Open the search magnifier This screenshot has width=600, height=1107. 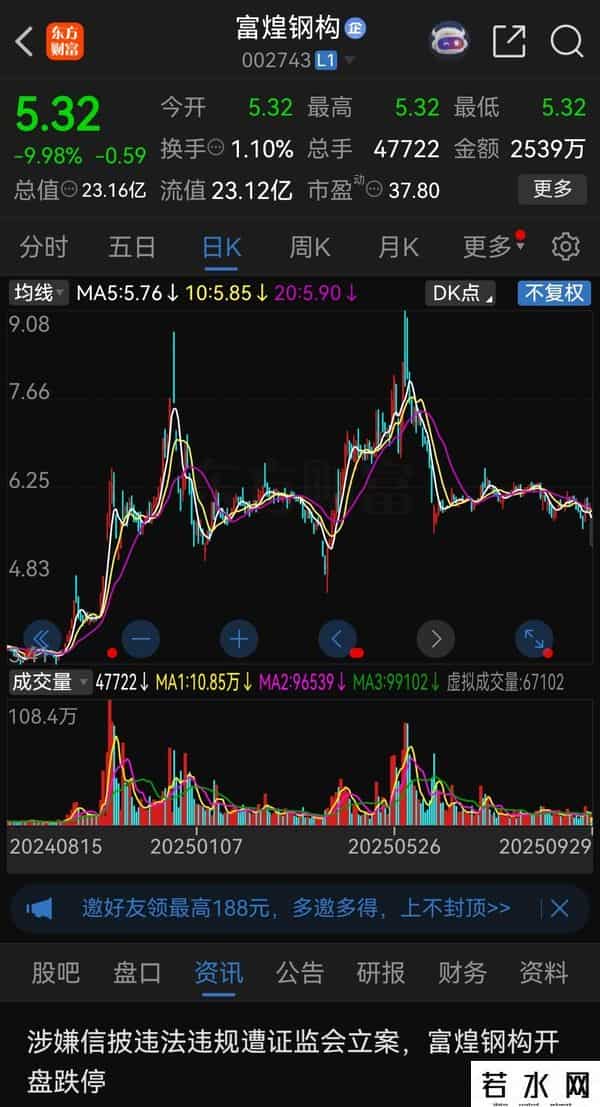(566, 41)
